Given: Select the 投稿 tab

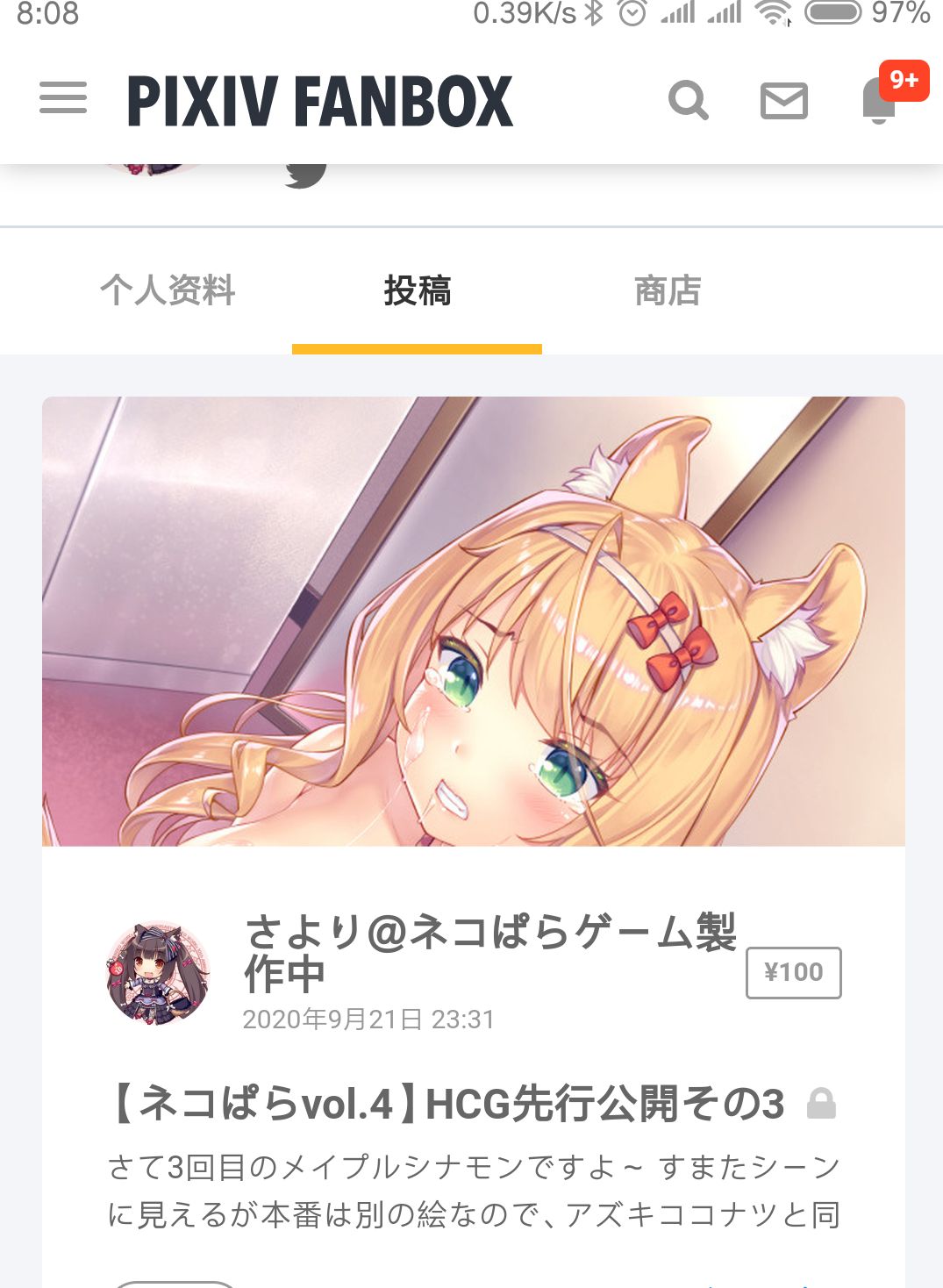Looking at the screenshot, I should (417, 290).
